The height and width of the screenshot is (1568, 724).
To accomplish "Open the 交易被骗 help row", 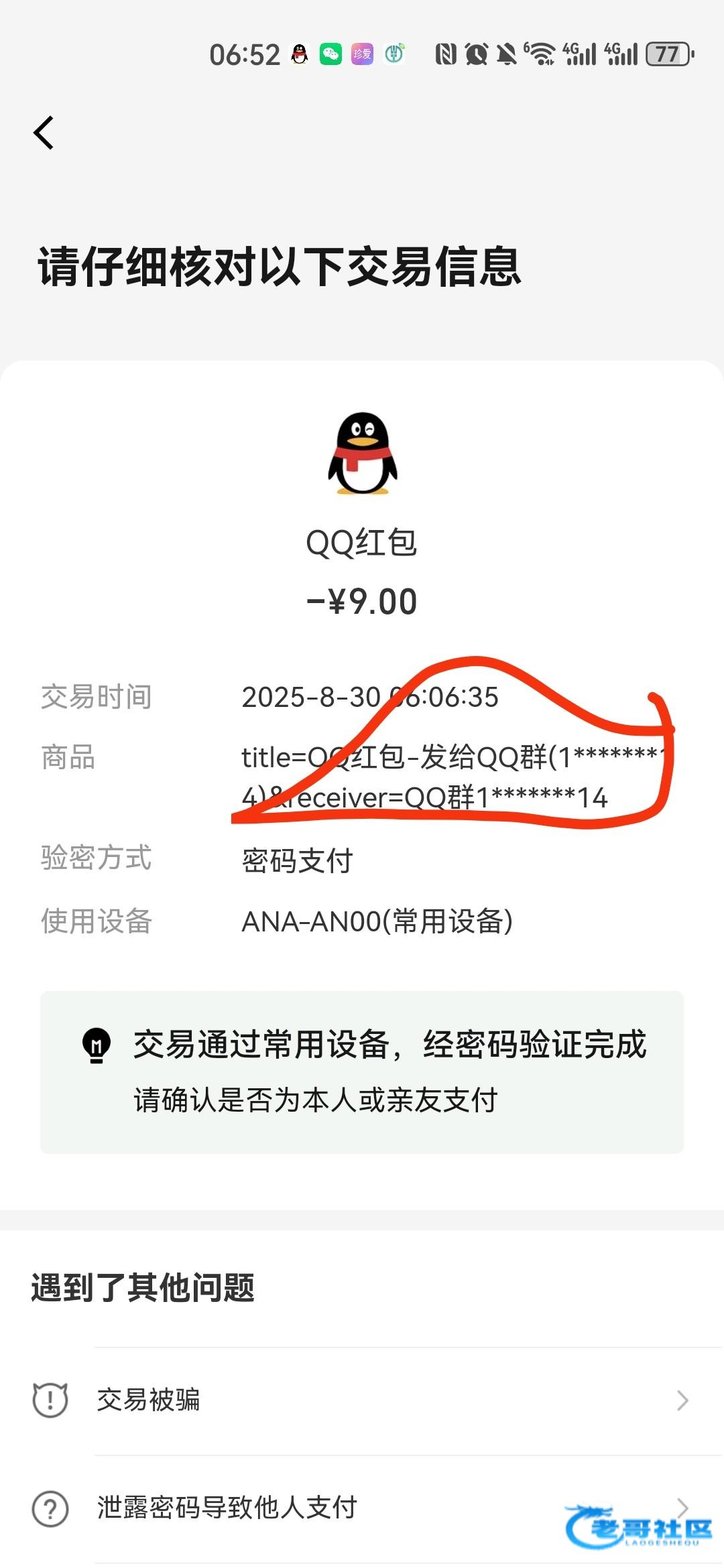I will click(362, 1400).
